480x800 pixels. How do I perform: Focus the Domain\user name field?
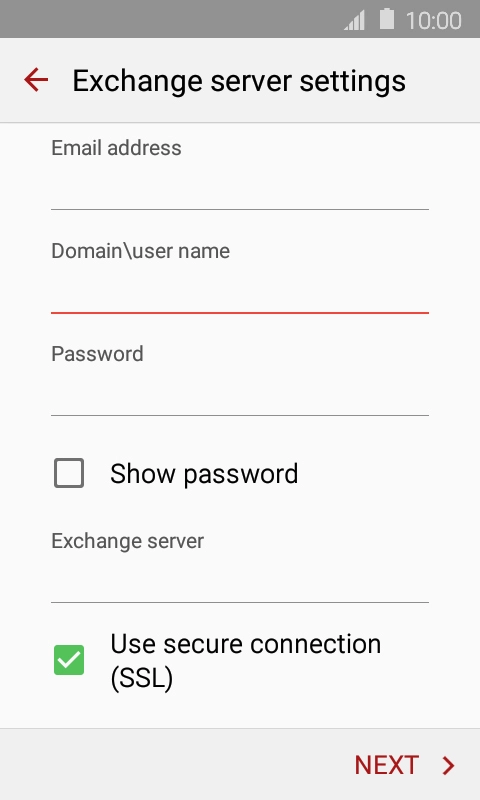point(240,292)
